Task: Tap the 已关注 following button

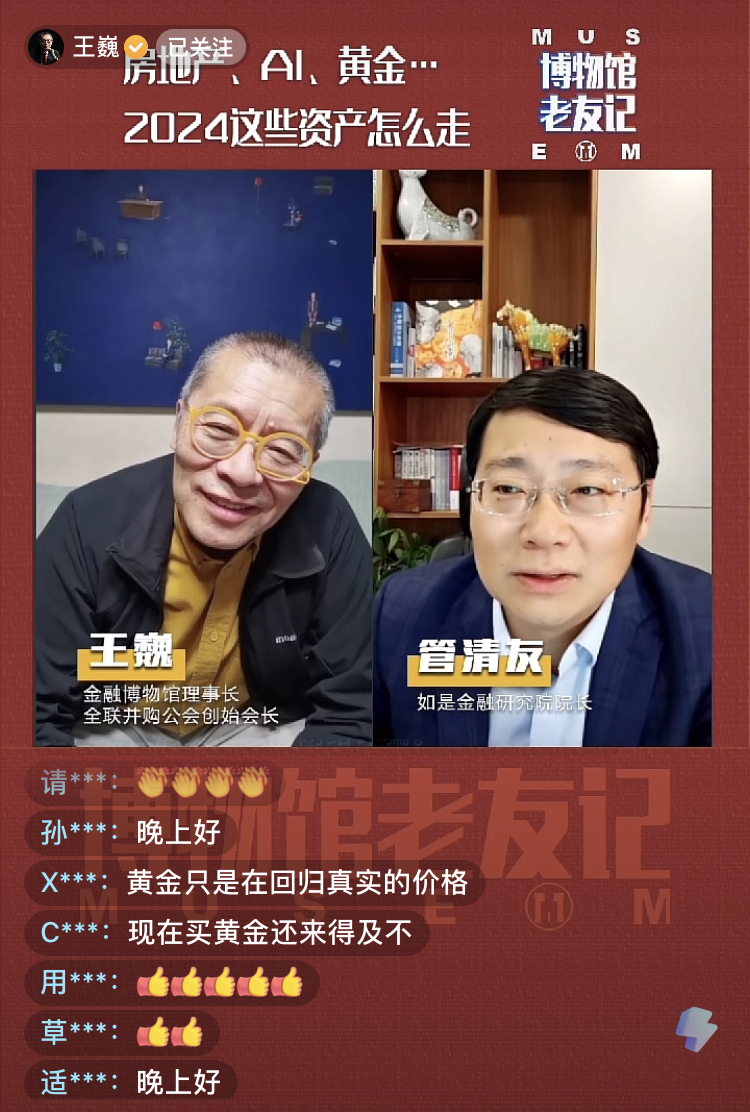Action: point(199,47)
